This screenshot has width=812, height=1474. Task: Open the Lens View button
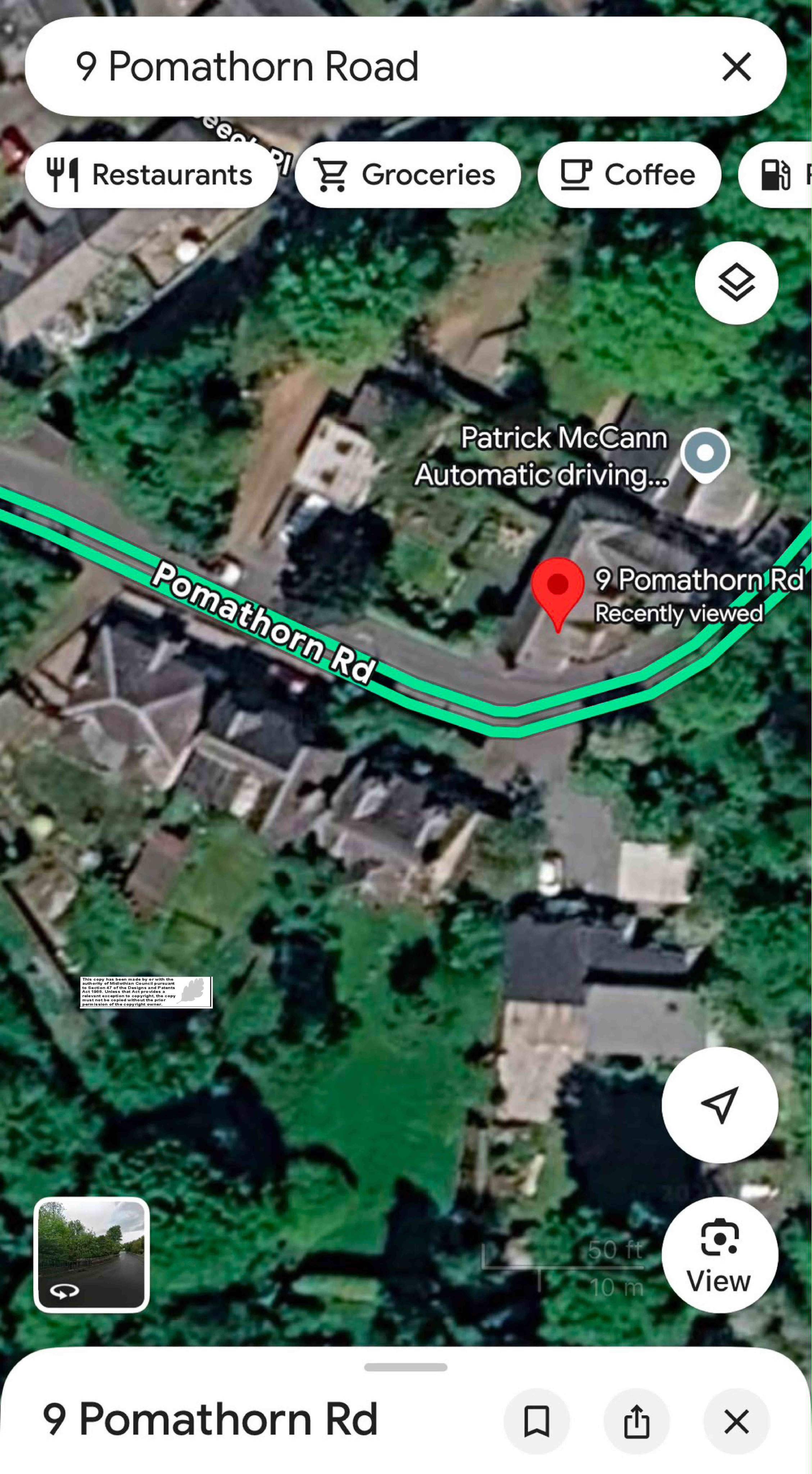720,1255
